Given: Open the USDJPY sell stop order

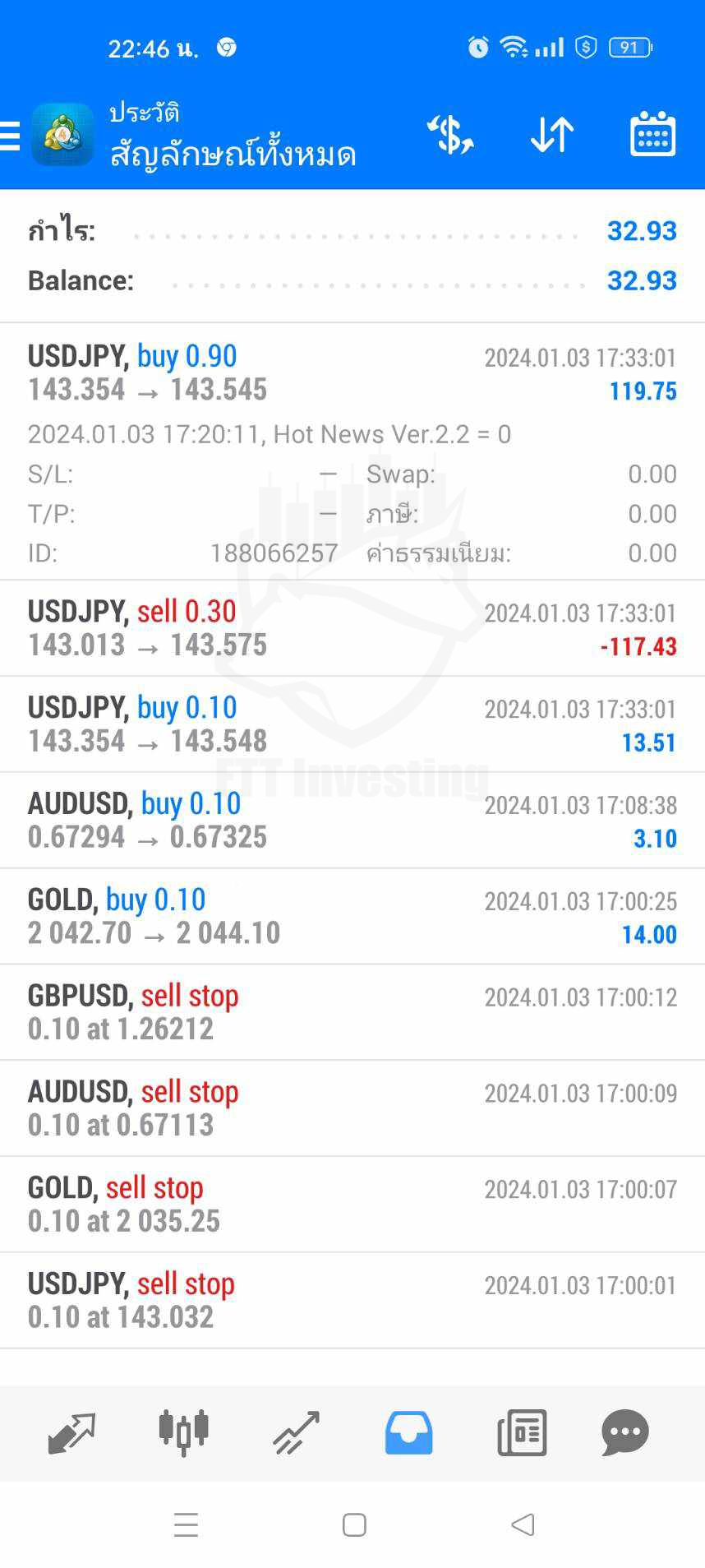Looking at the screenshot, I should 352,1301.
